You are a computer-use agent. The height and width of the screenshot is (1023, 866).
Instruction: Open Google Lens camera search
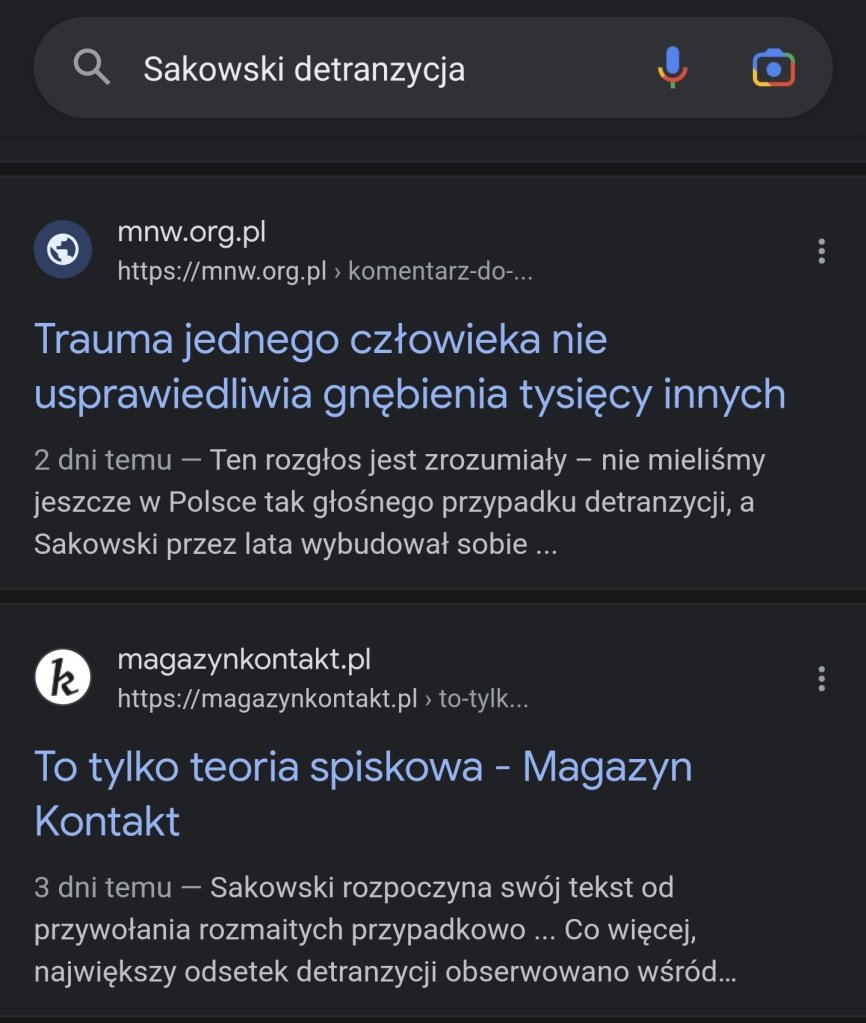click(773, 68)
